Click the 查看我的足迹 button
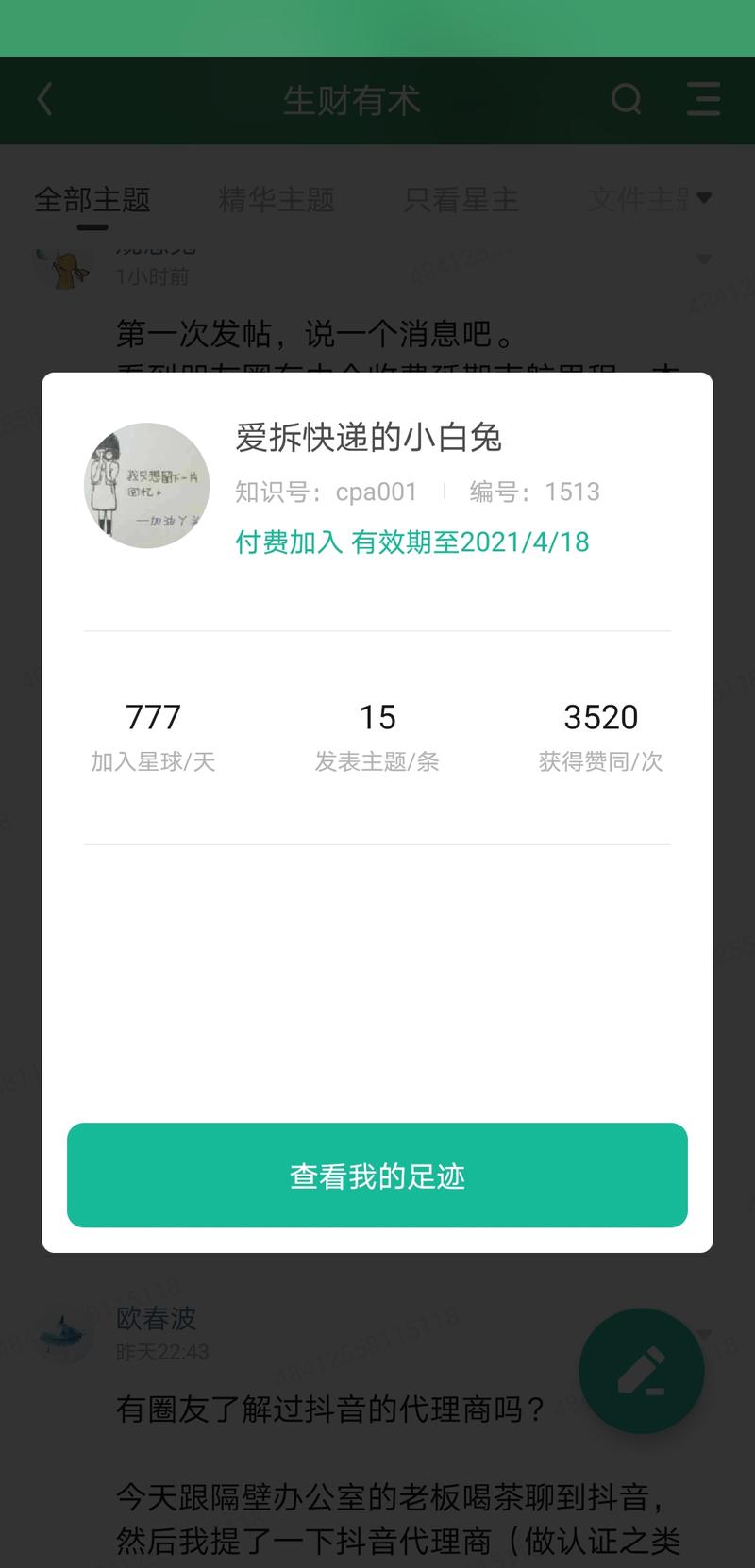Screen dimensions: 755x1568 pyautogui.click(x=377, y=1175)
